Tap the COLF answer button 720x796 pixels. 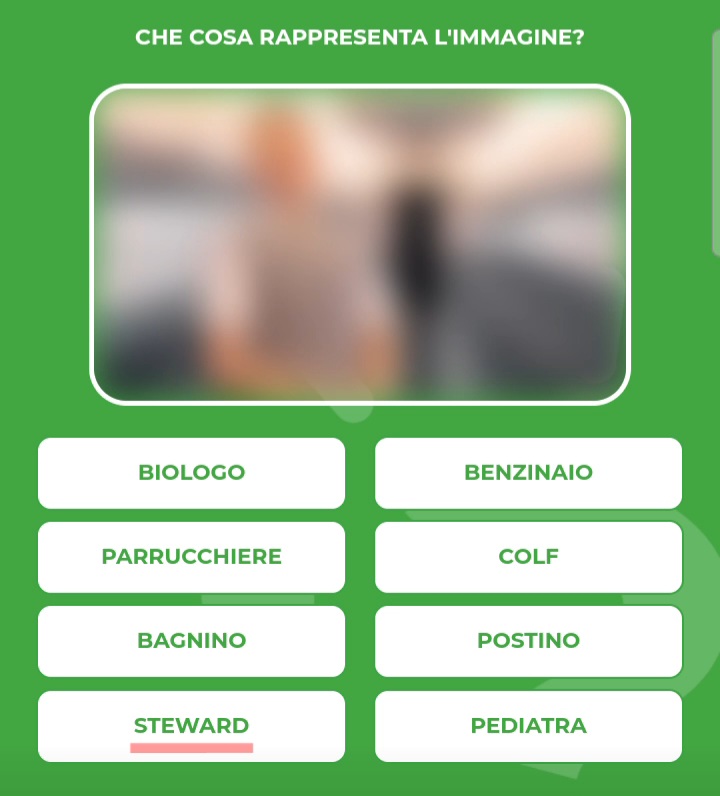528,557
